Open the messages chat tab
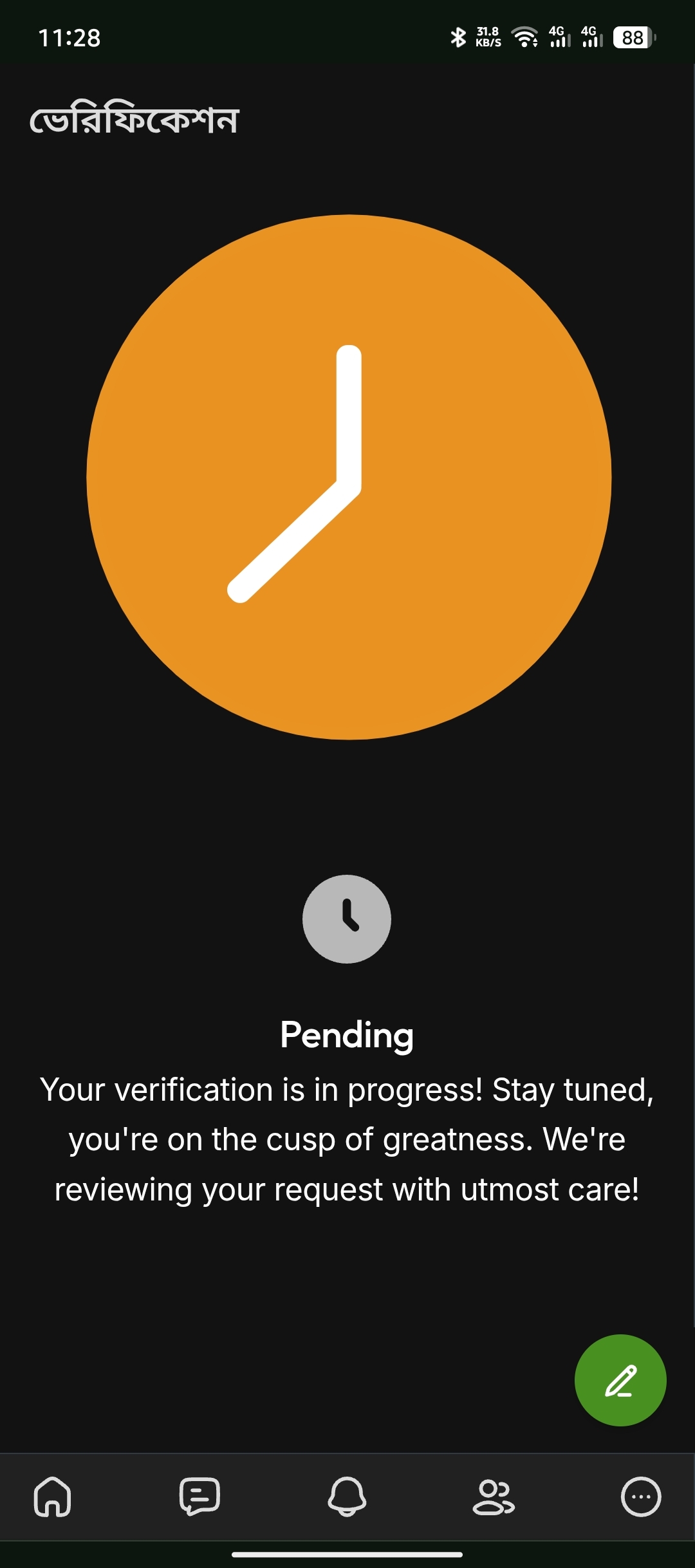The height and width of the screenshot is (1568, 695). (x=199, y=1497)
